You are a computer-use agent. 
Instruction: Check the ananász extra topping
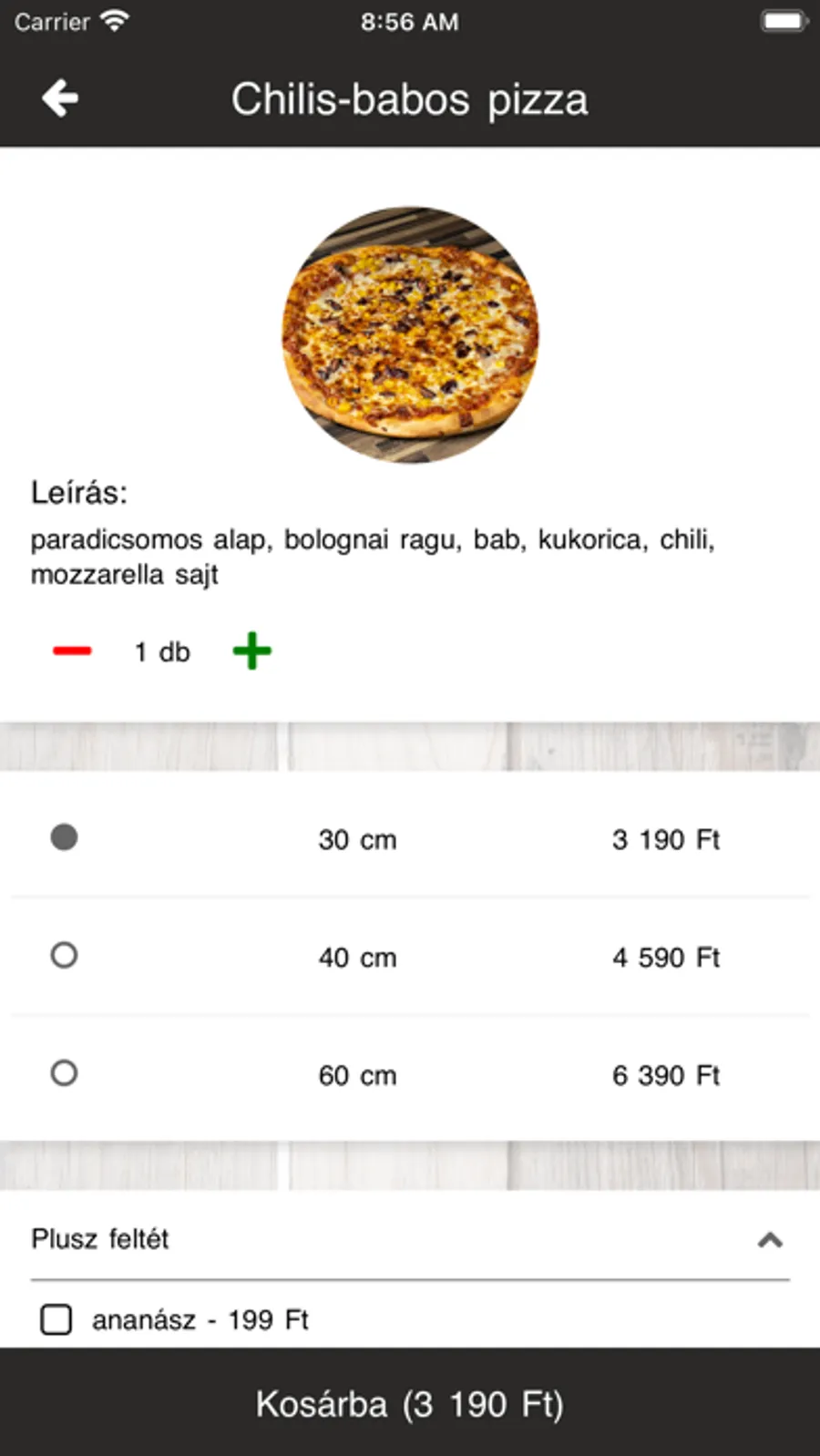coord(56,1319)
